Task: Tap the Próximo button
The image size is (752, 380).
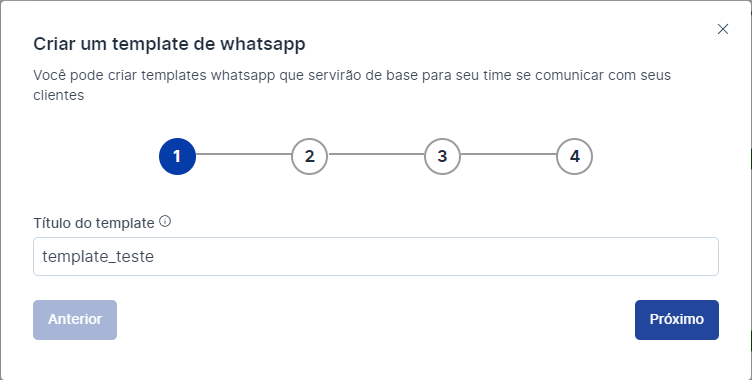Action: click(677, 320)
